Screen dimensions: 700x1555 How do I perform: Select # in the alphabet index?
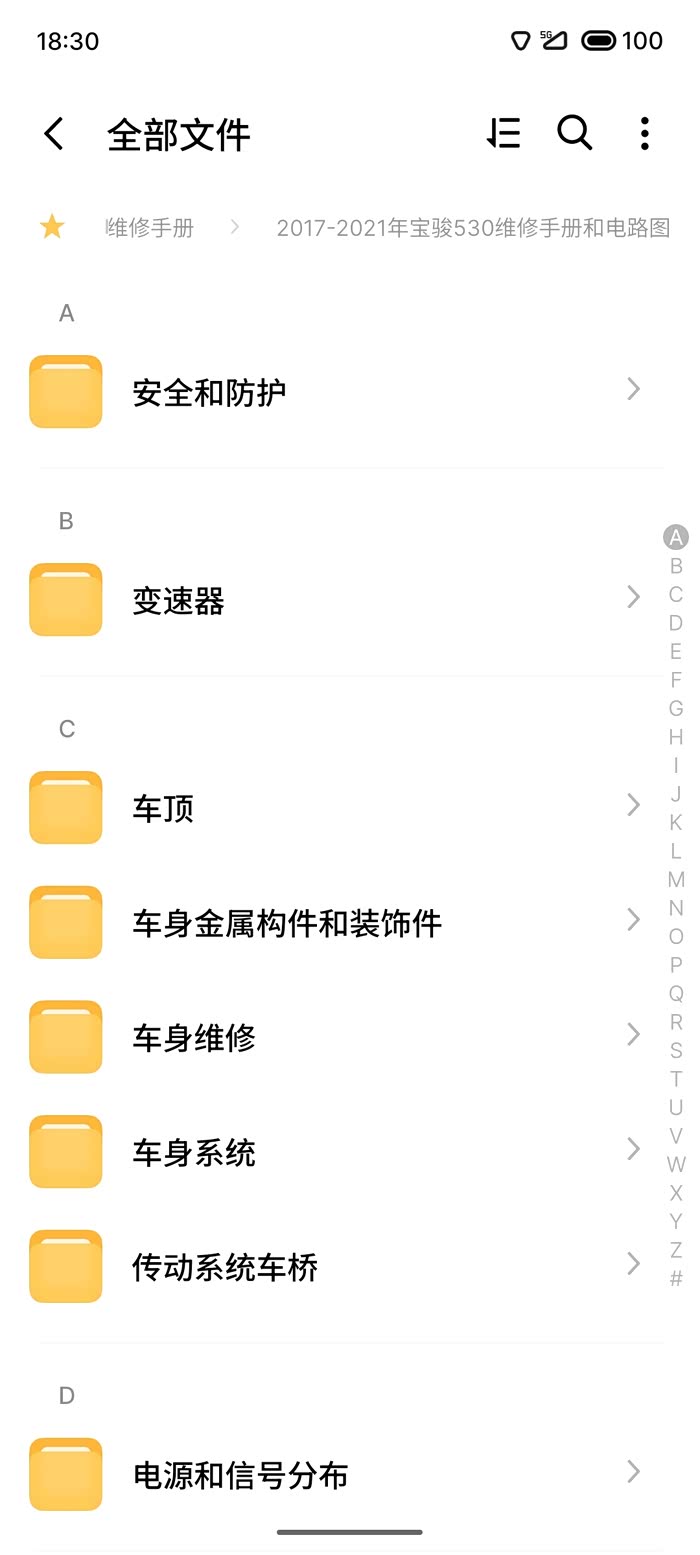(676, 1278)
